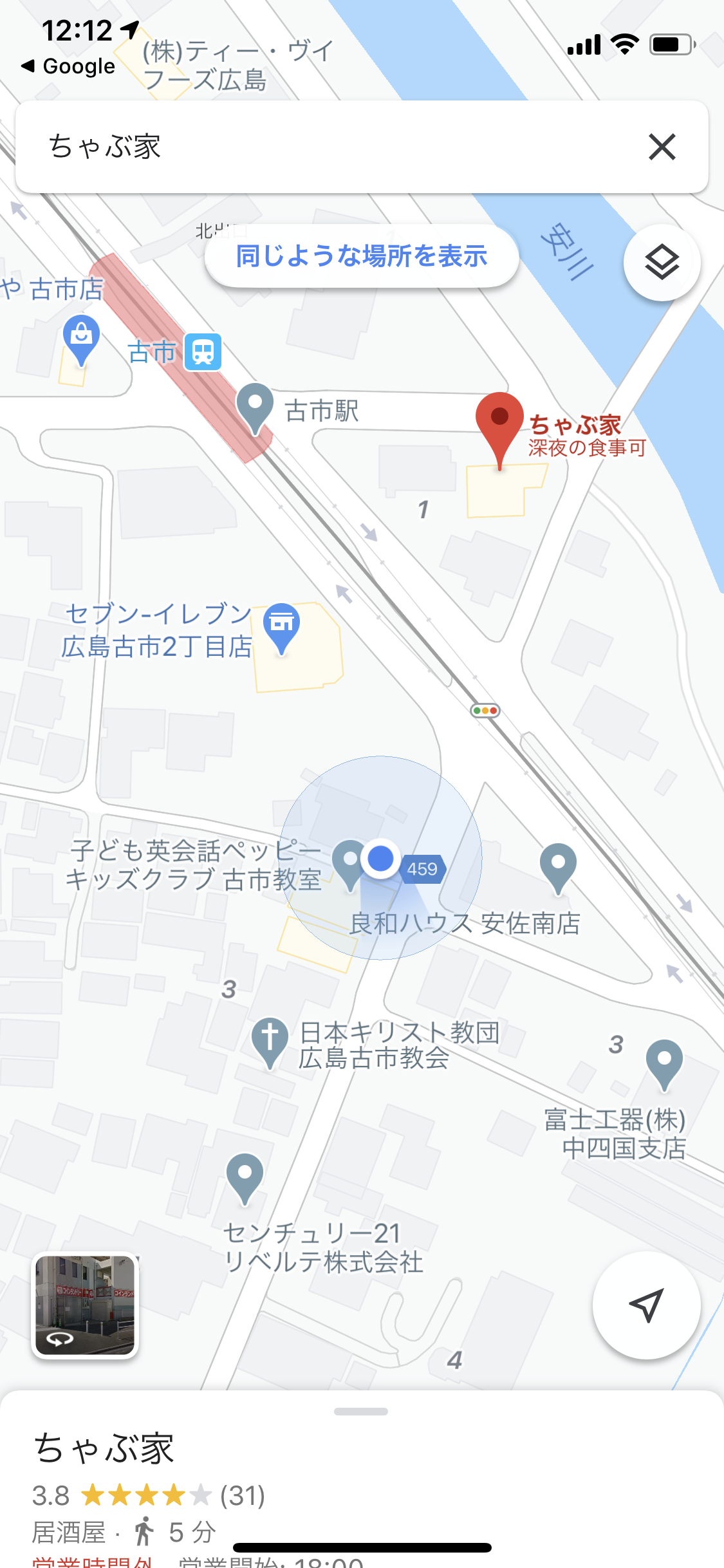Open the map layers button
This screenshot has height=1568, width=724.
click(662, 263)
